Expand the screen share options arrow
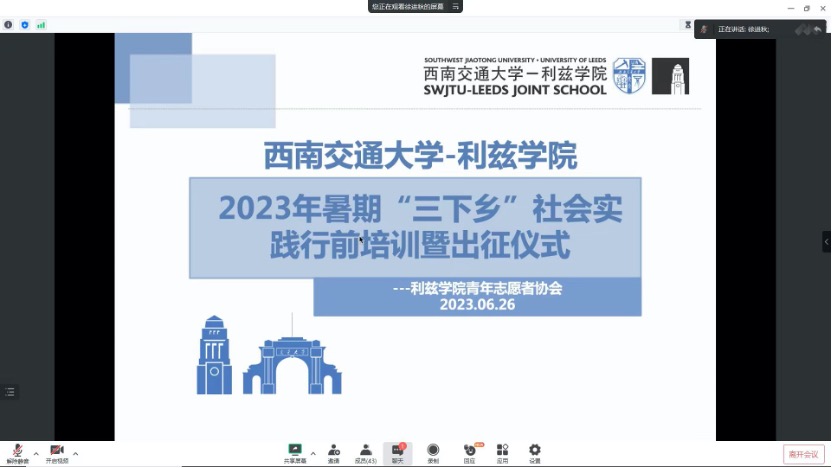The image size is (832, 468). point(313,453)
